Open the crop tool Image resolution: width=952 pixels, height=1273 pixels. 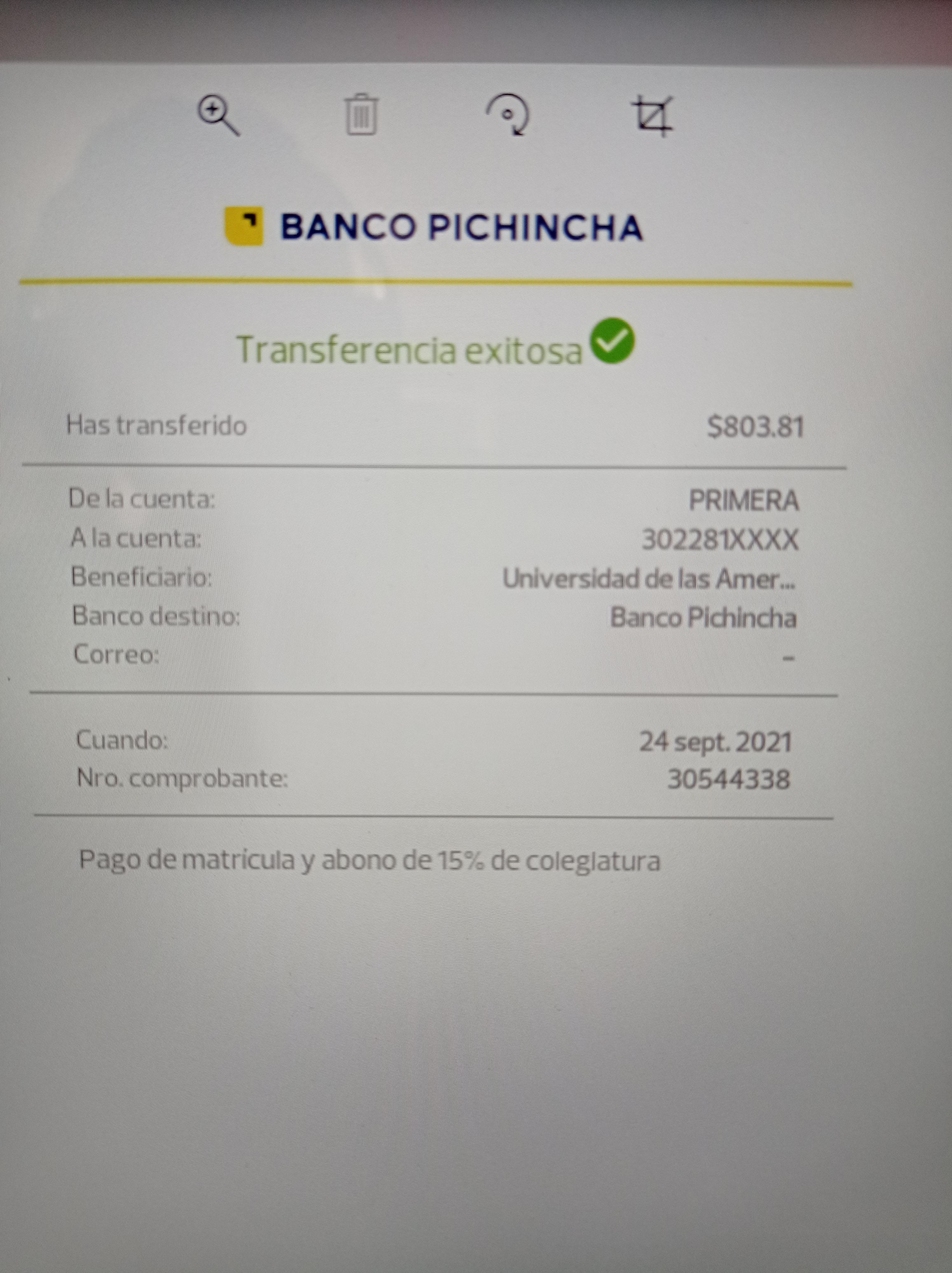coord(653,116)
